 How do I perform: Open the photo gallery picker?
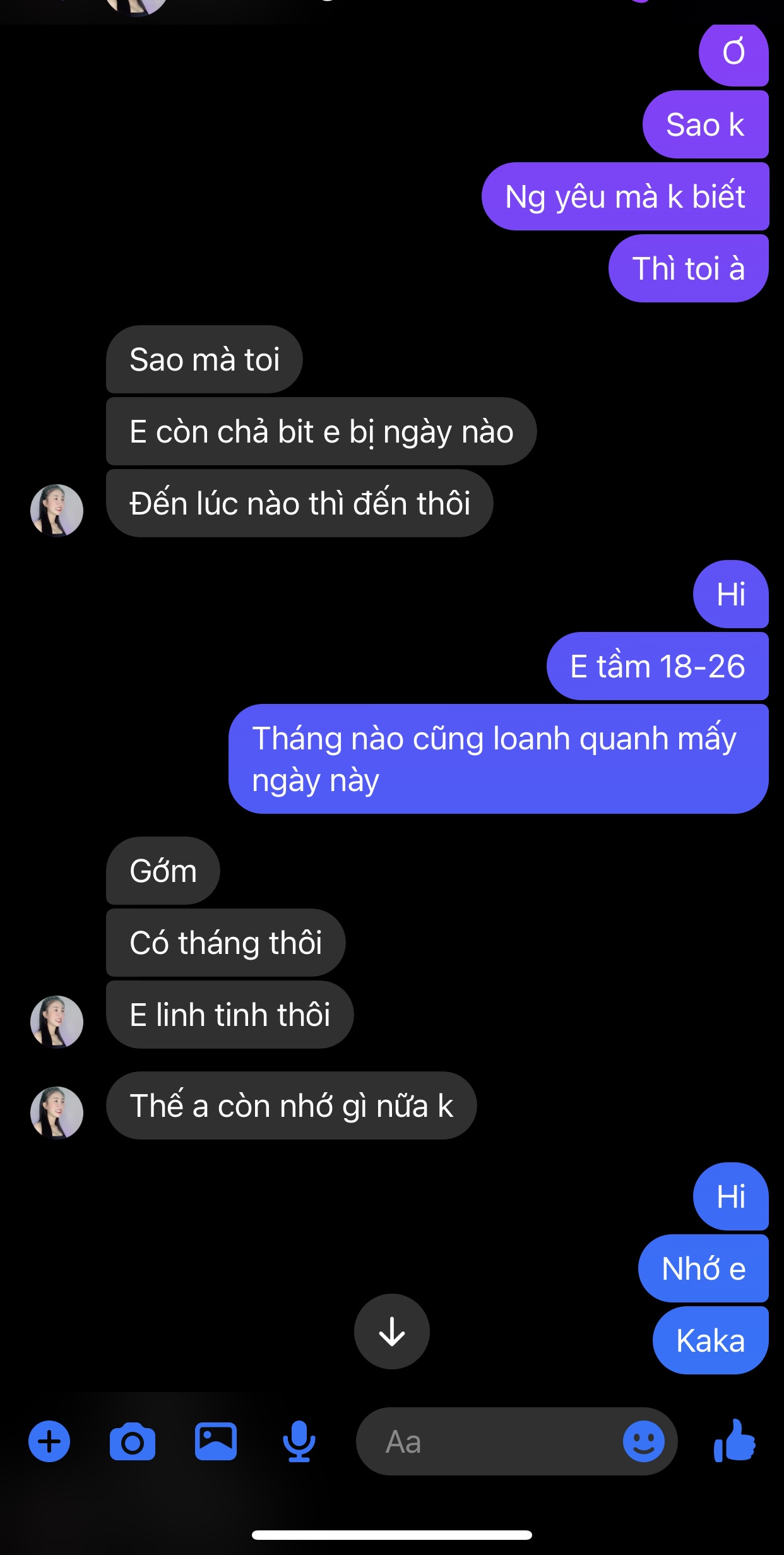tap(215, 1441)
